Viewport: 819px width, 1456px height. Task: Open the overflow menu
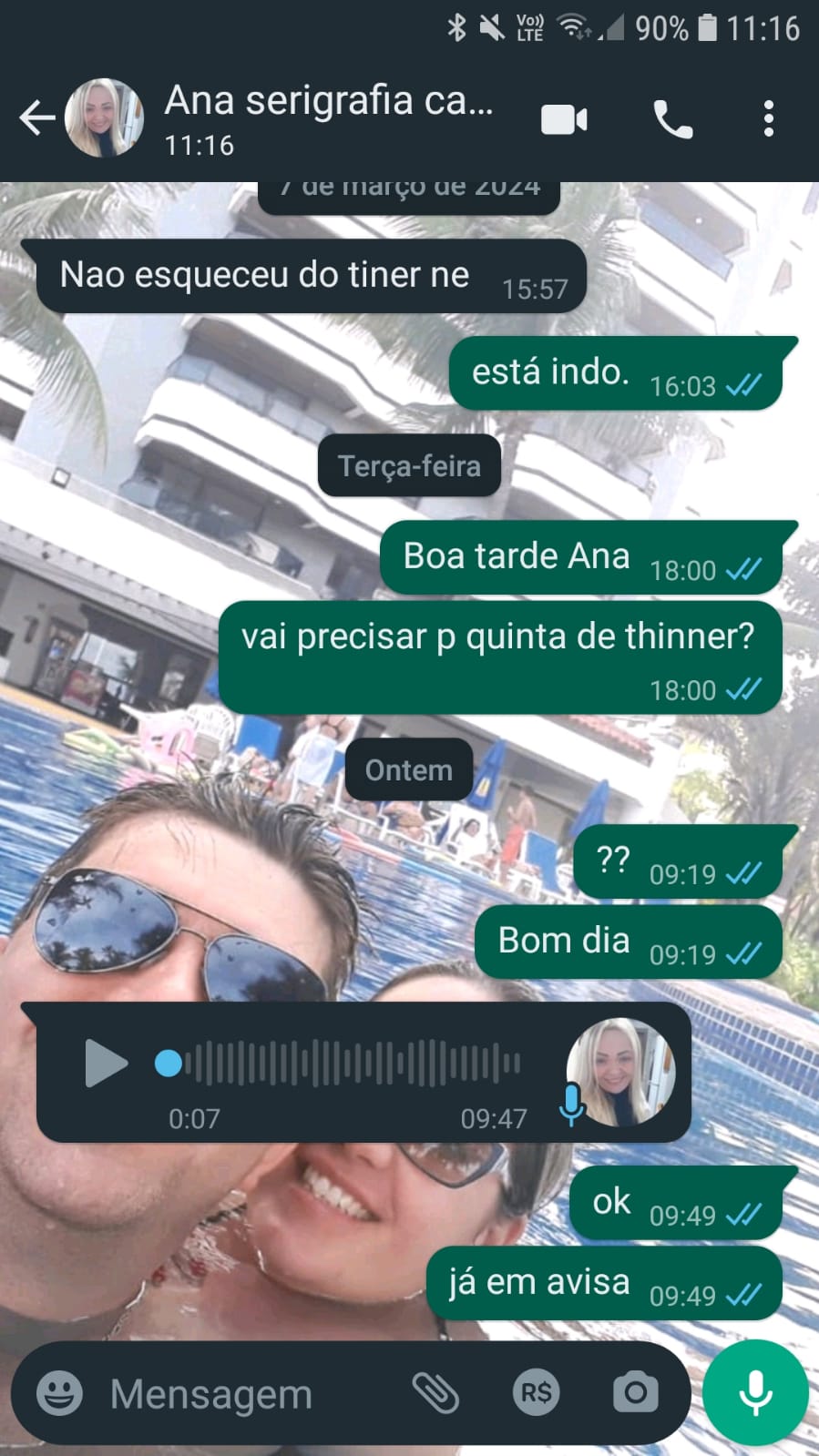(769, 119)
